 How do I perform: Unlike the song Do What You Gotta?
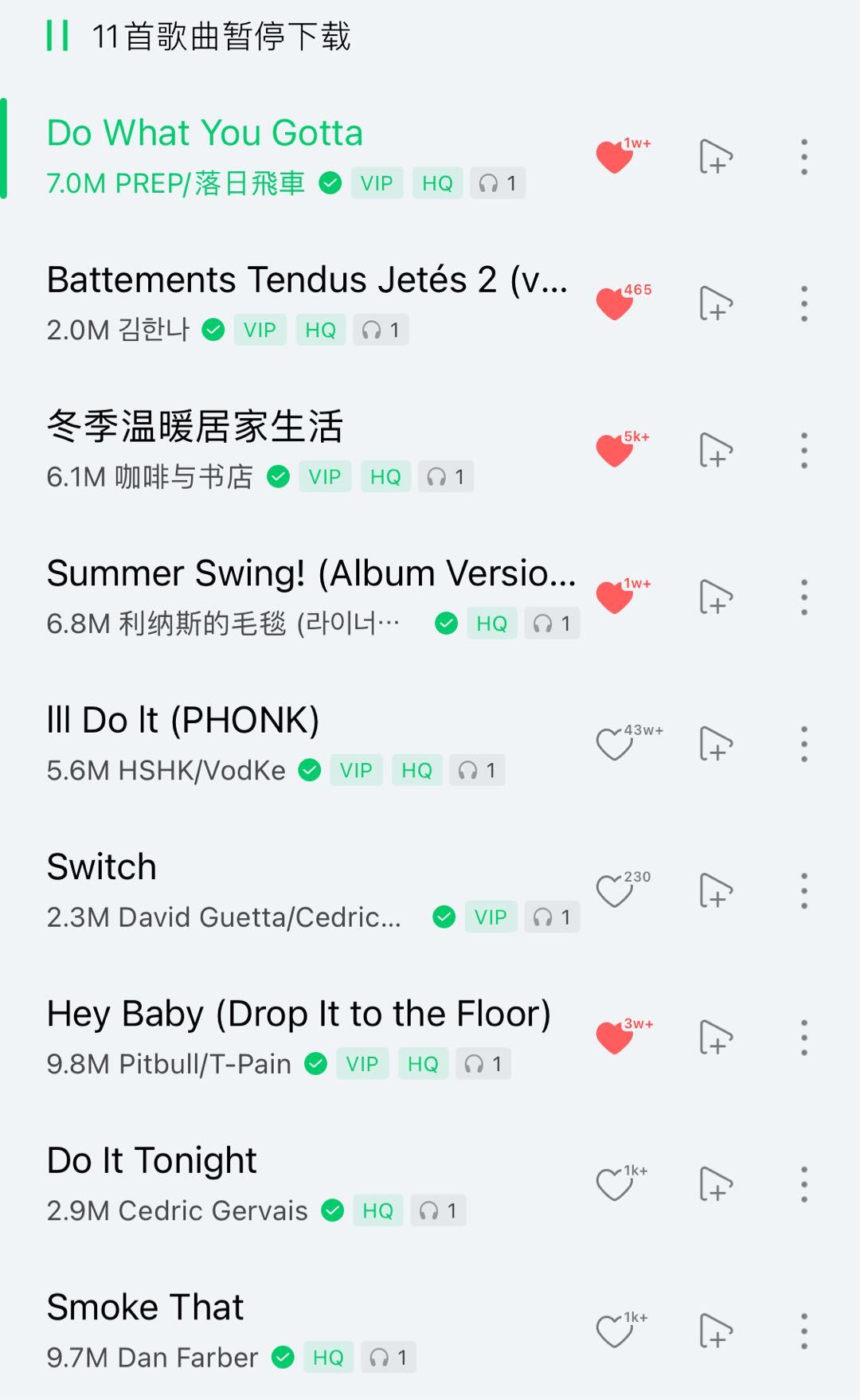[615, 157]
